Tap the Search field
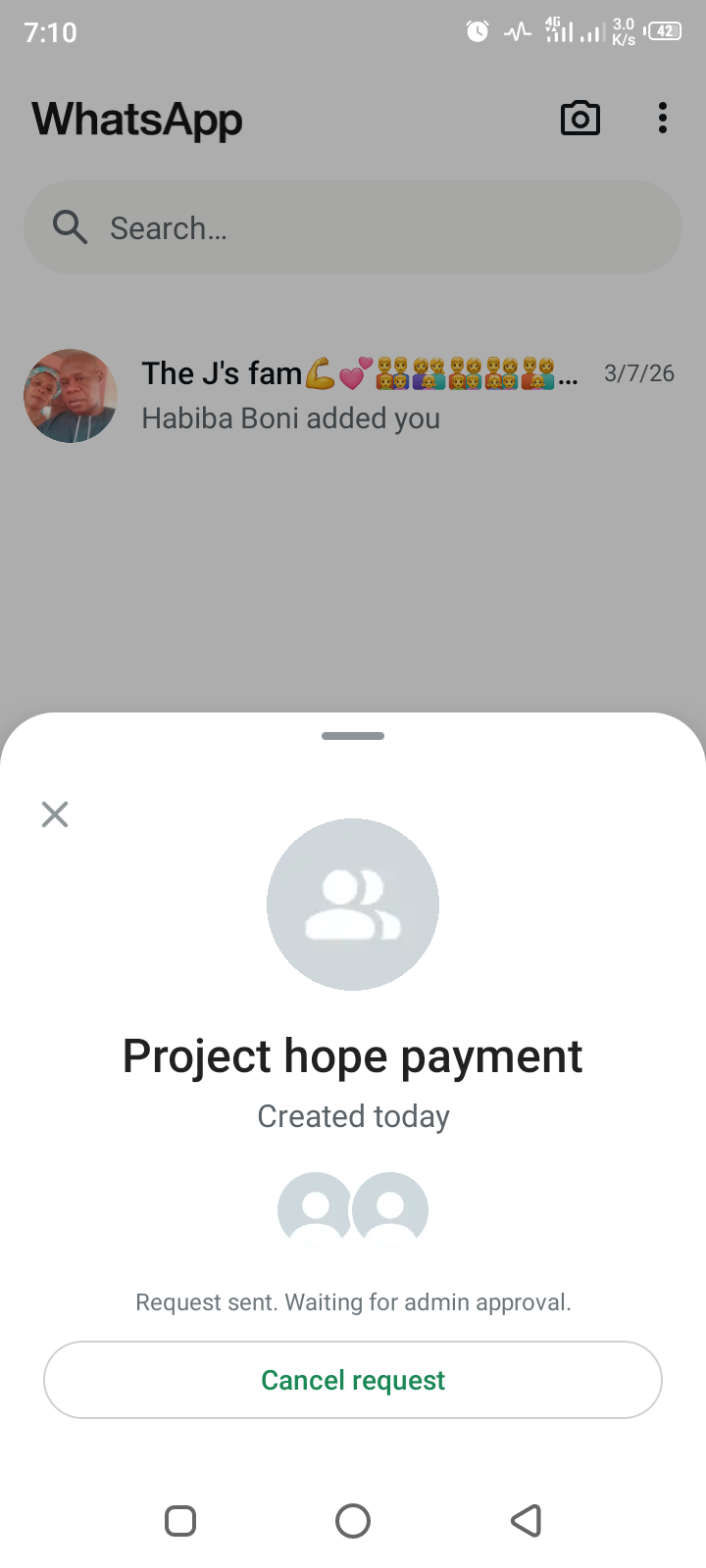The image size is (706, 1568). [353, 228]
